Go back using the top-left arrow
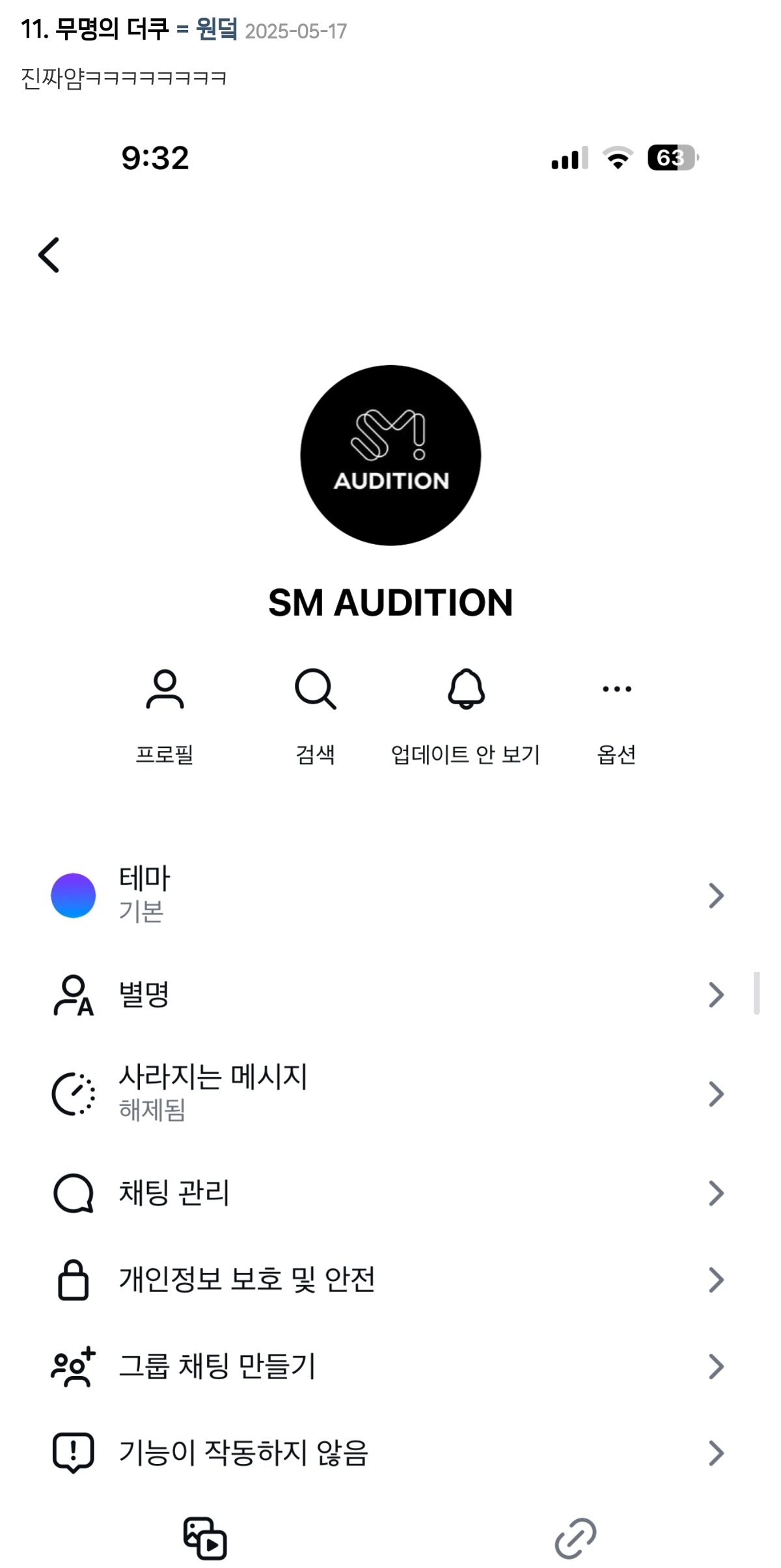Viewport: 781px width, 1568px height. click(49, 254)
